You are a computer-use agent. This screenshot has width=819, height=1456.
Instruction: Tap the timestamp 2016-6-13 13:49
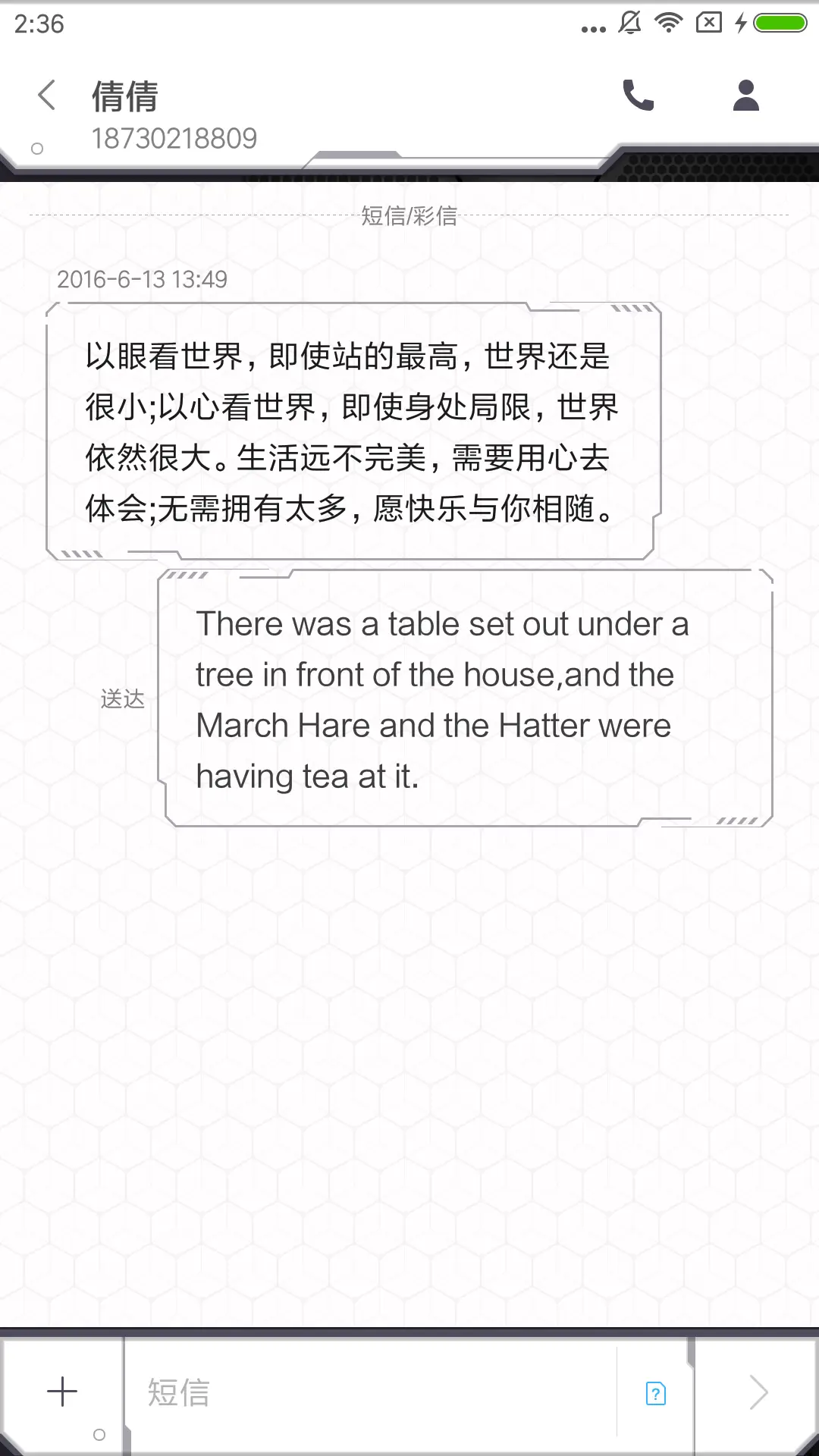tap(143, 279)
